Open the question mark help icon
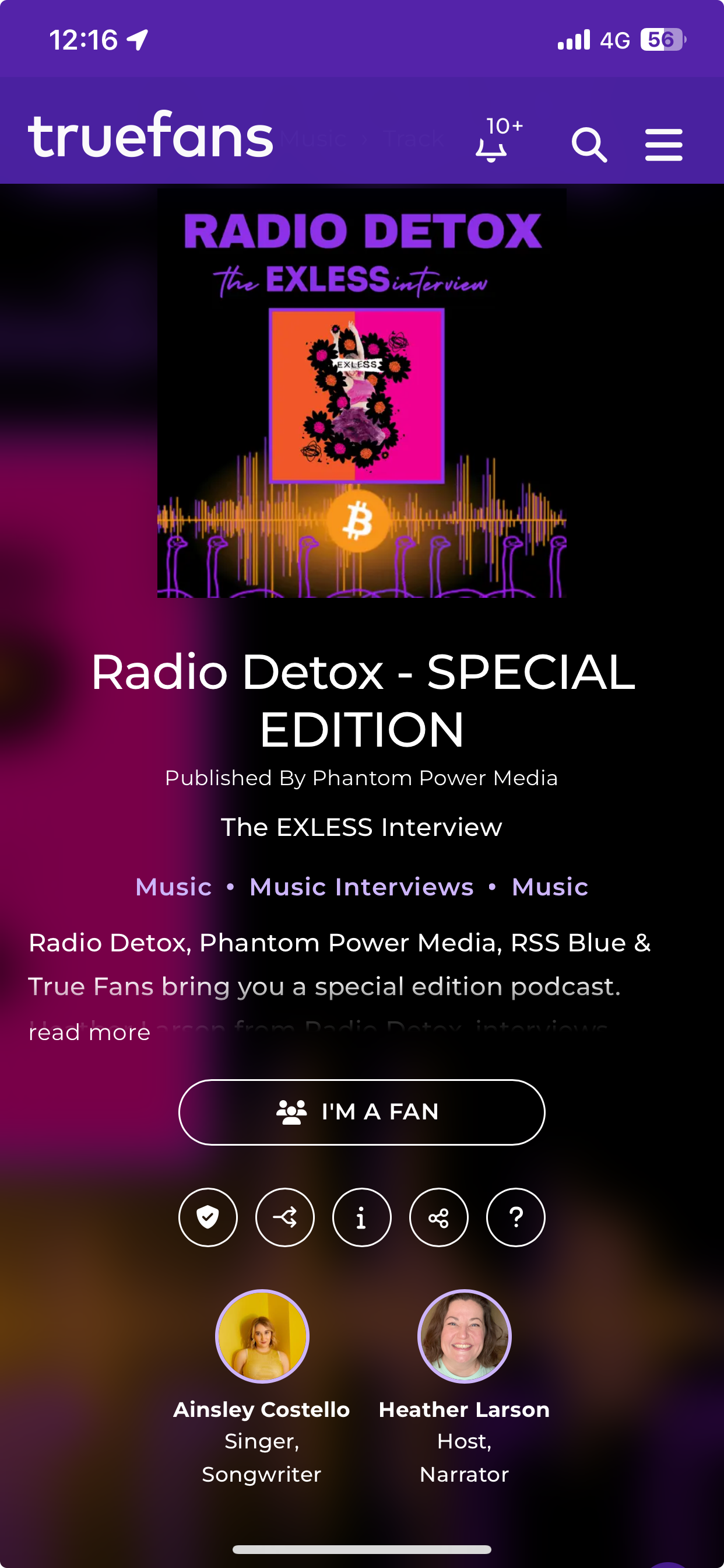 [515, 1217]
